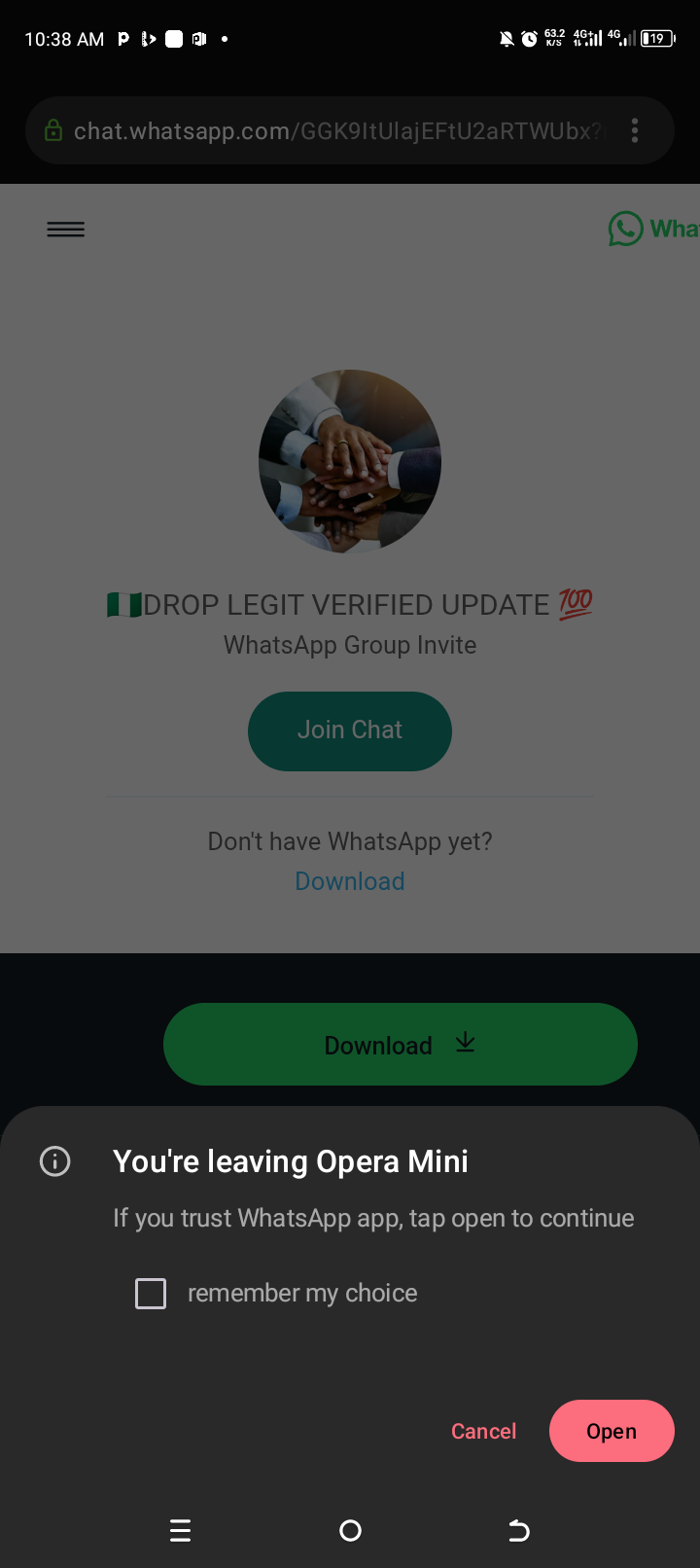Go back using the system back button

(519, 1531)
